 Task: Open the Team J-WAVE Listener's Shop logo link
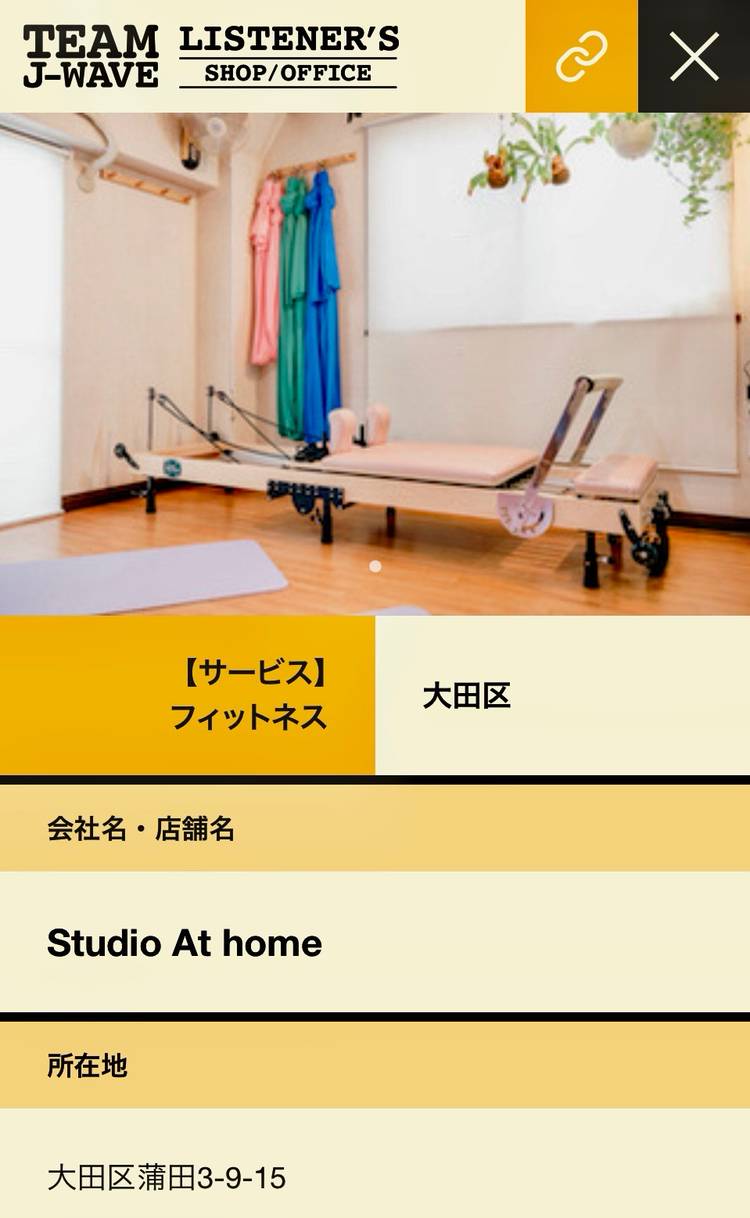[211, 56]
